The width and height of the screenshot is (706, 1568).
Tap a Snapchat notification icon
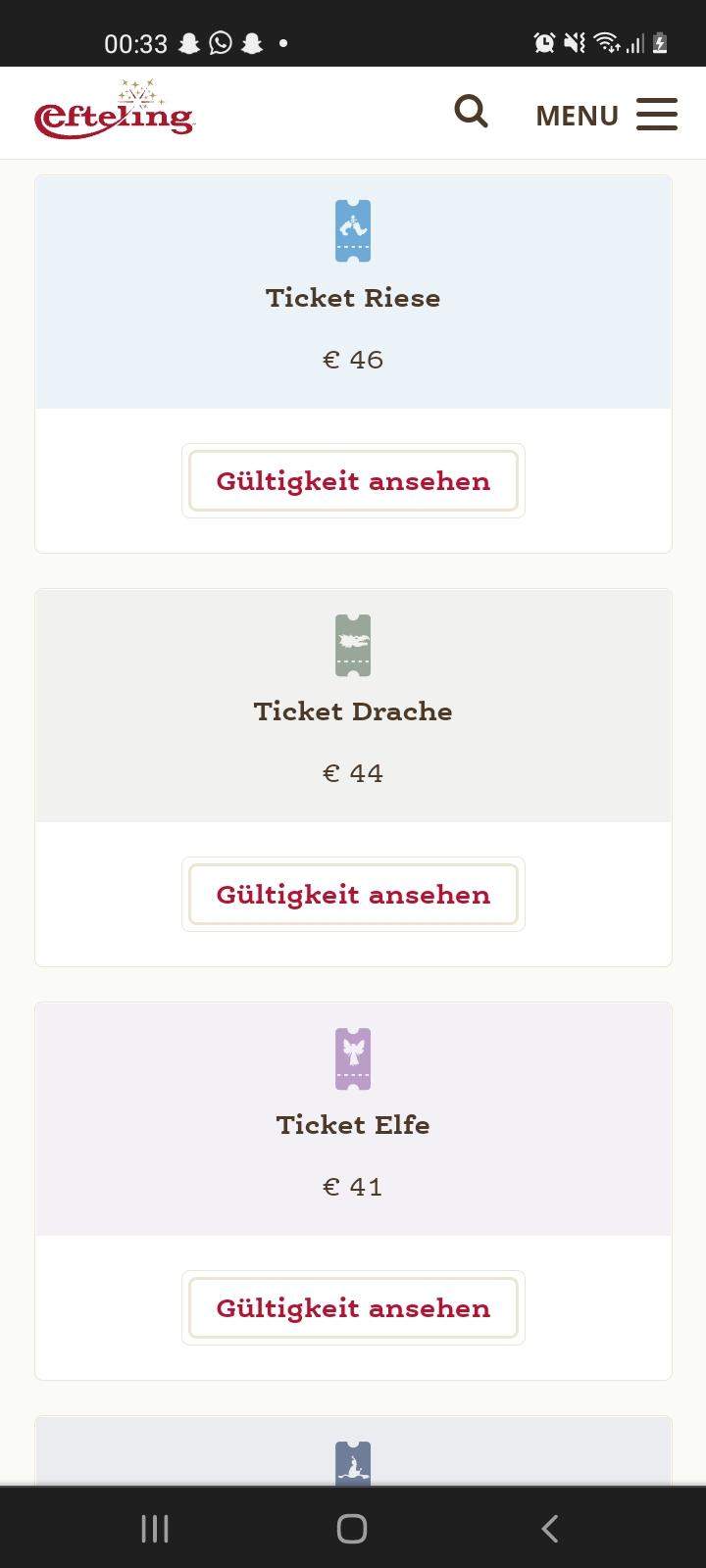point(186,42)
